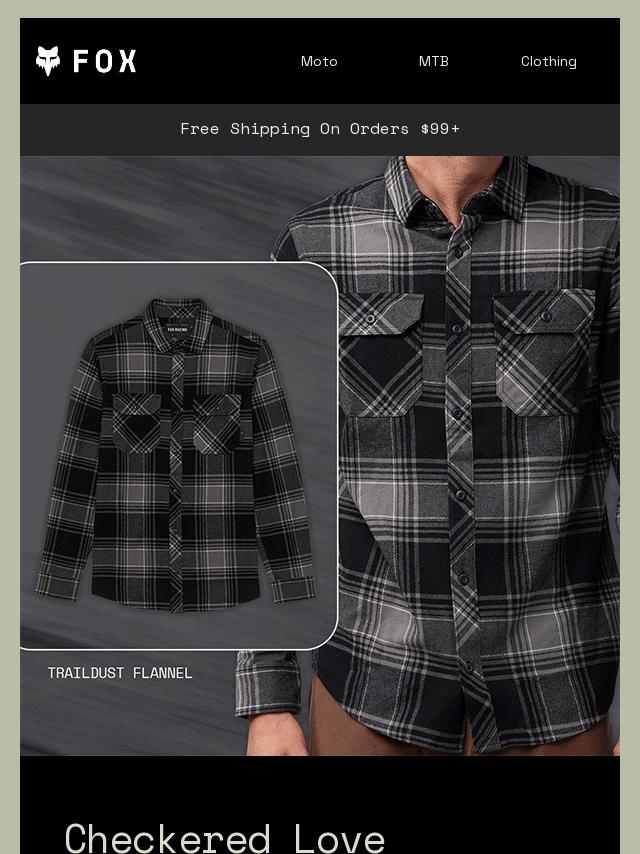The width and height of the screenshot is (640, 854).
Task: Open the free shipping banner
Action: 320,129
